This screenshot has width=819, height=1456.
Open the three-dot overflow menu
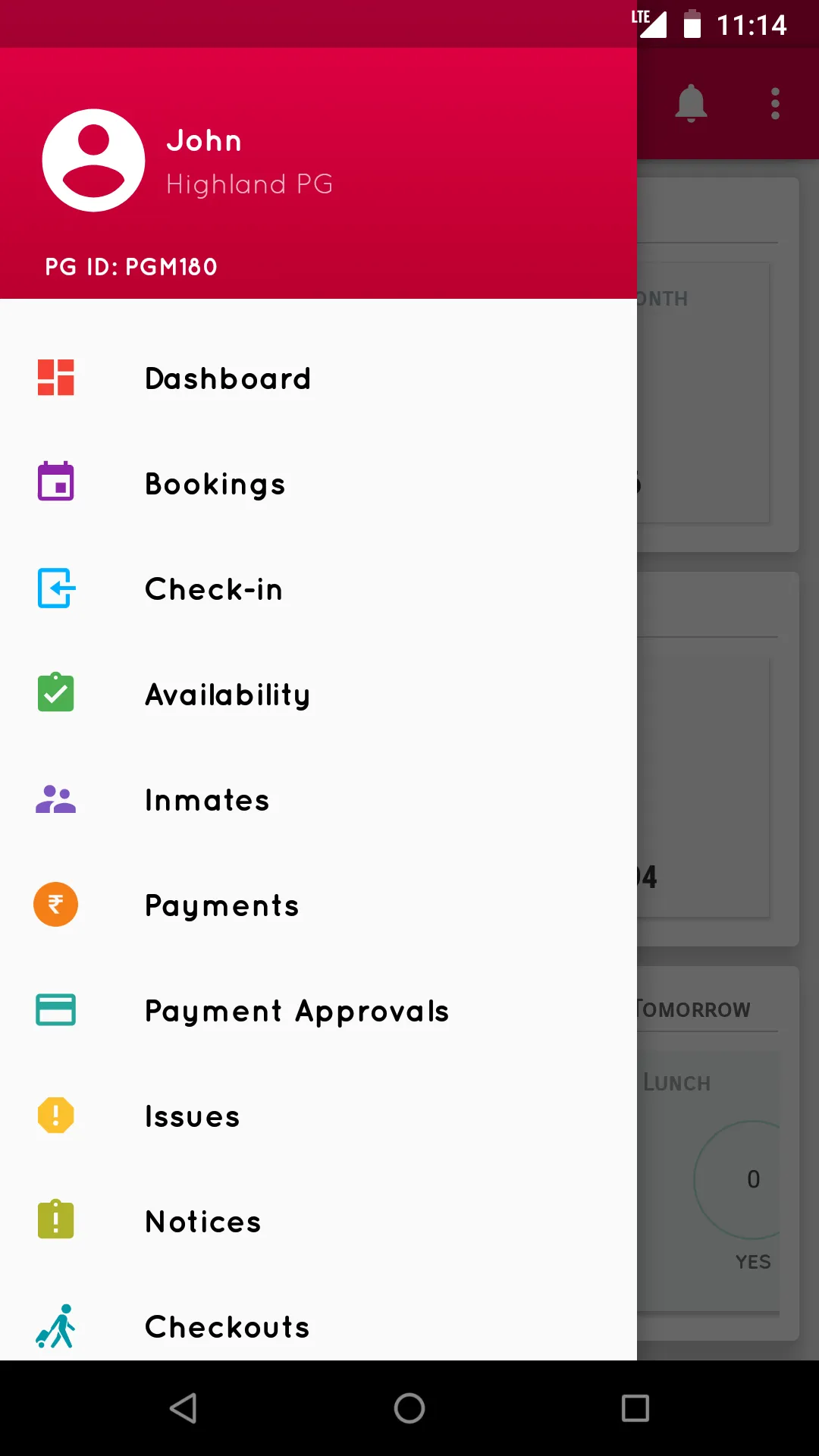774,103
